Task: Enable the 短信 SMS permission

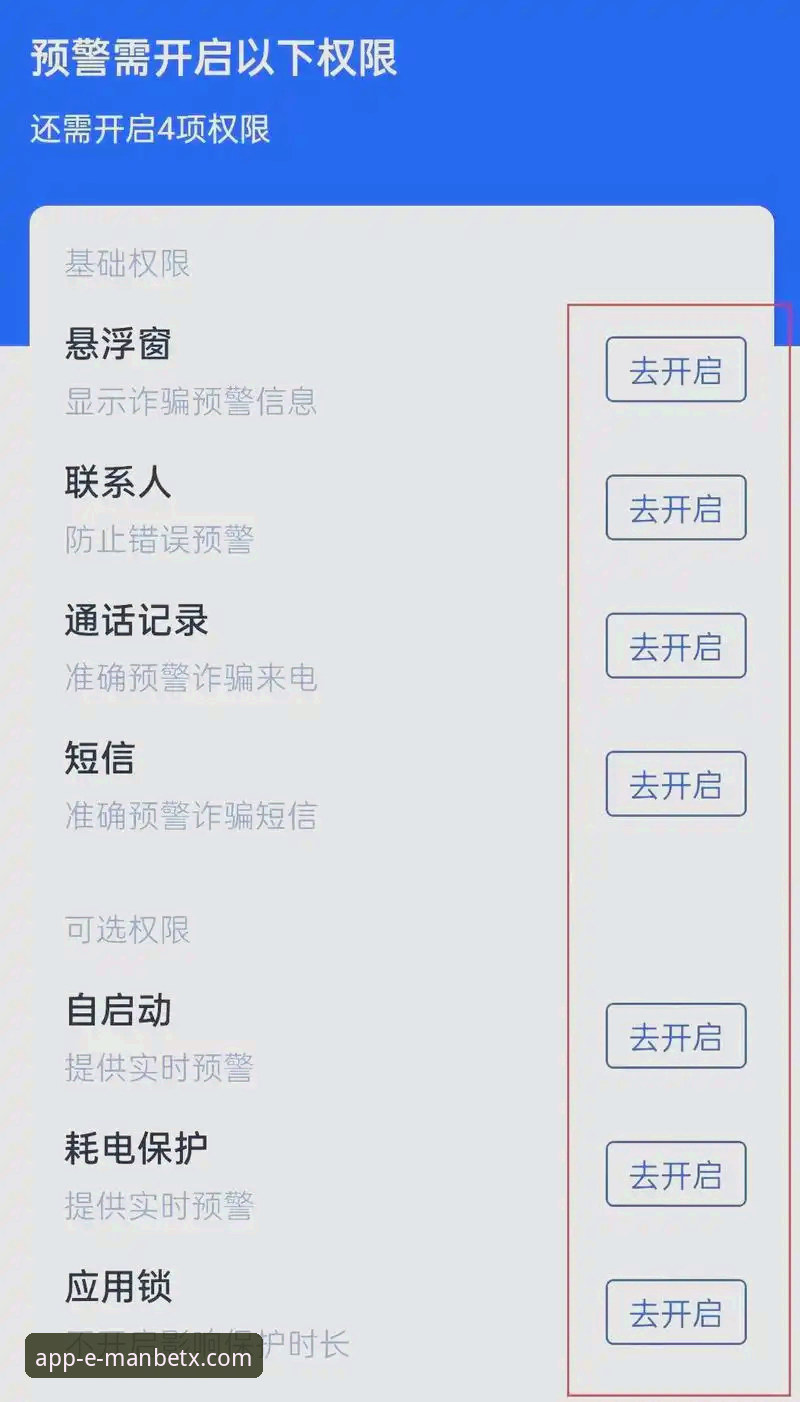Action: [x=676, y=783]
